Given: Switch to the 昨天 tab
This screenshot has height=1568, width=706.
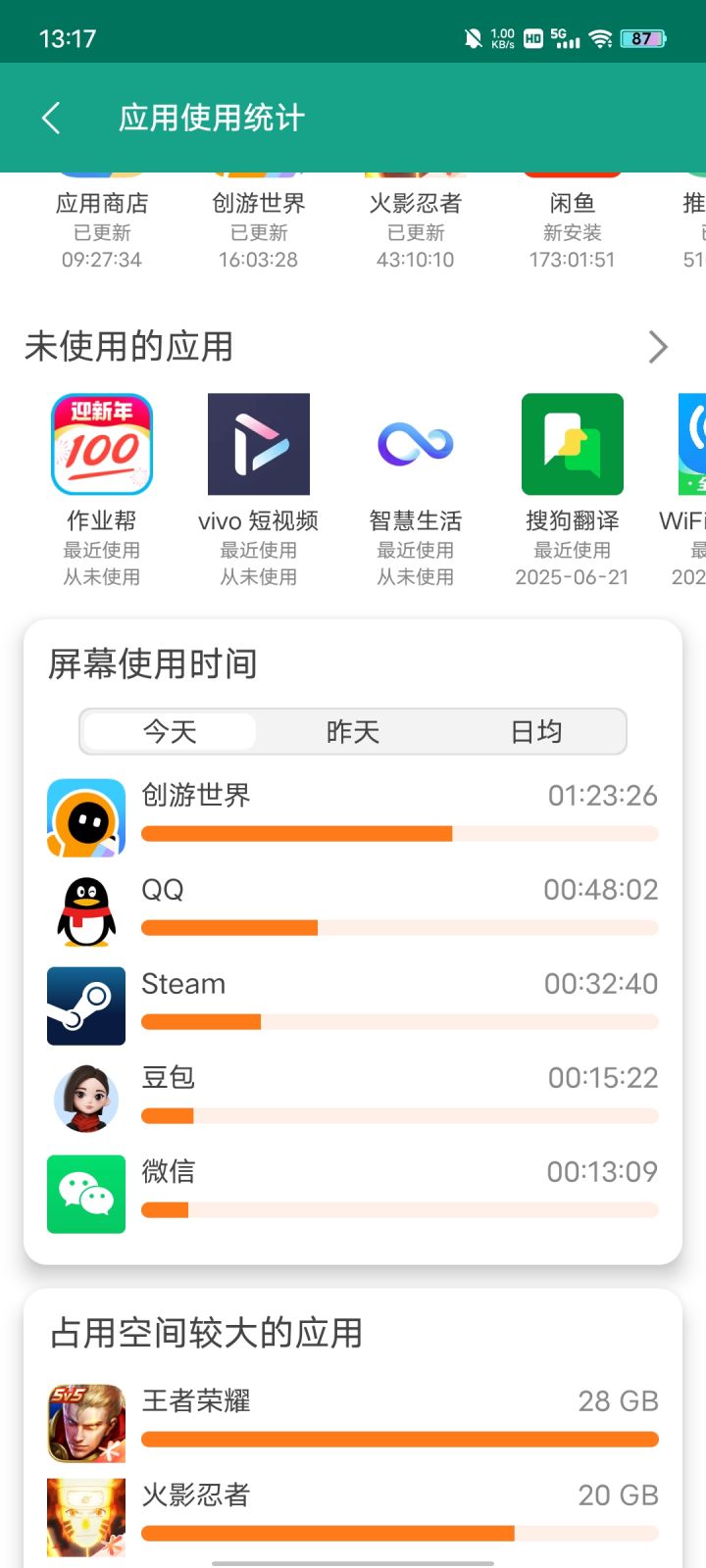Looking at the screenshot, I should coord(352,730).
